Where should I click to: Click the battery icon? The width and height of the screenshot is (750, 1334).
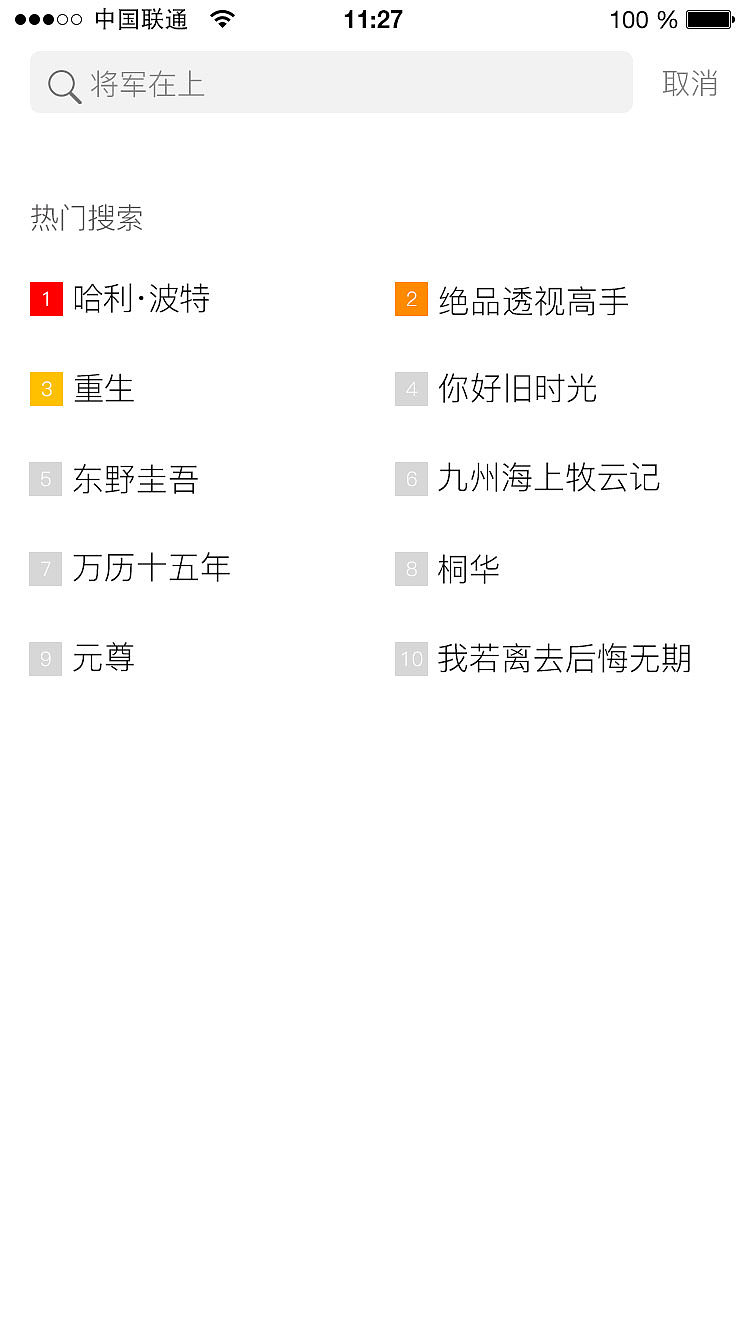(710, 18)
